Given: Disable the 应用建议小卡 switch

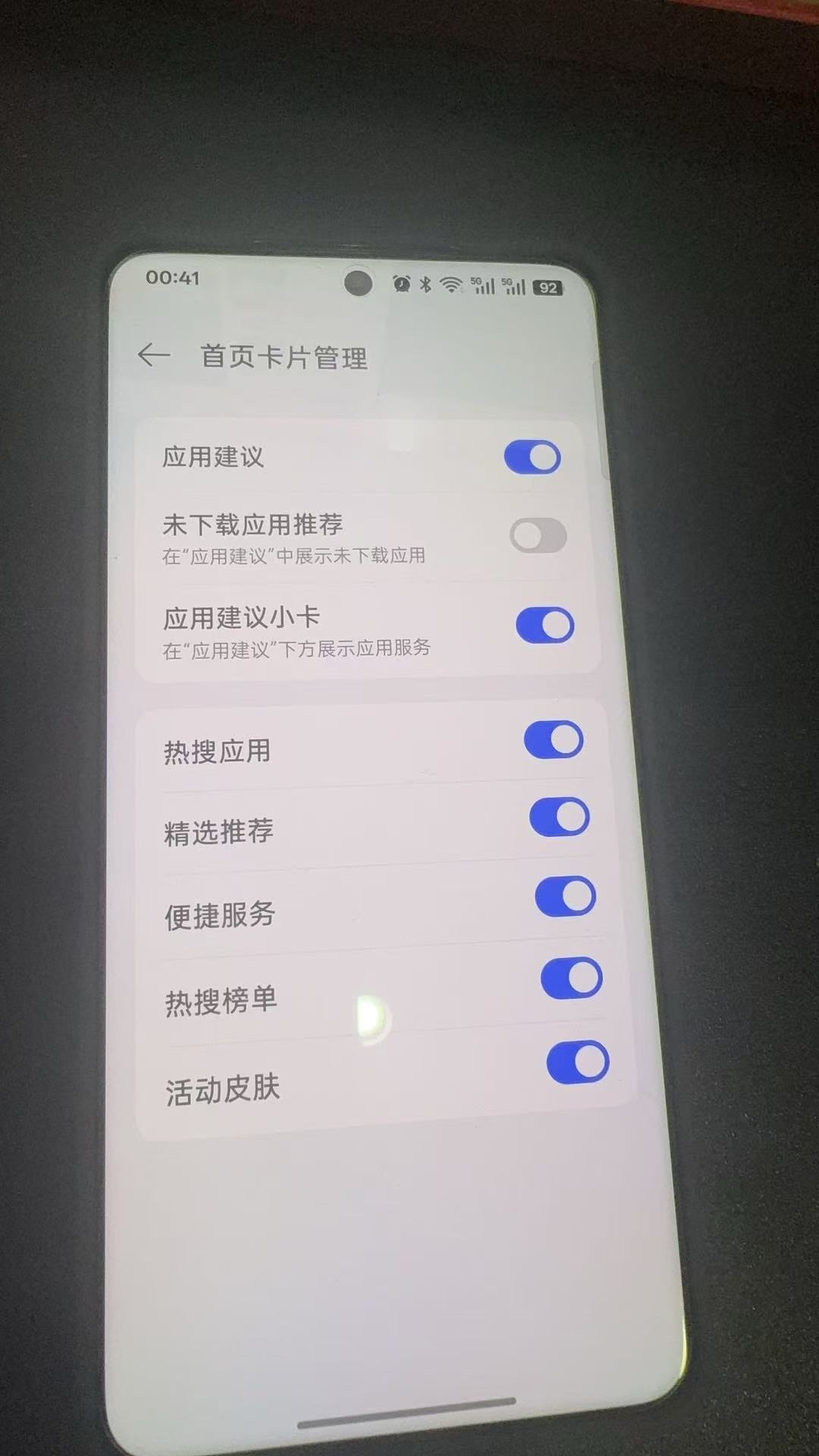Looking at the screenshot, I should [544, 626].
